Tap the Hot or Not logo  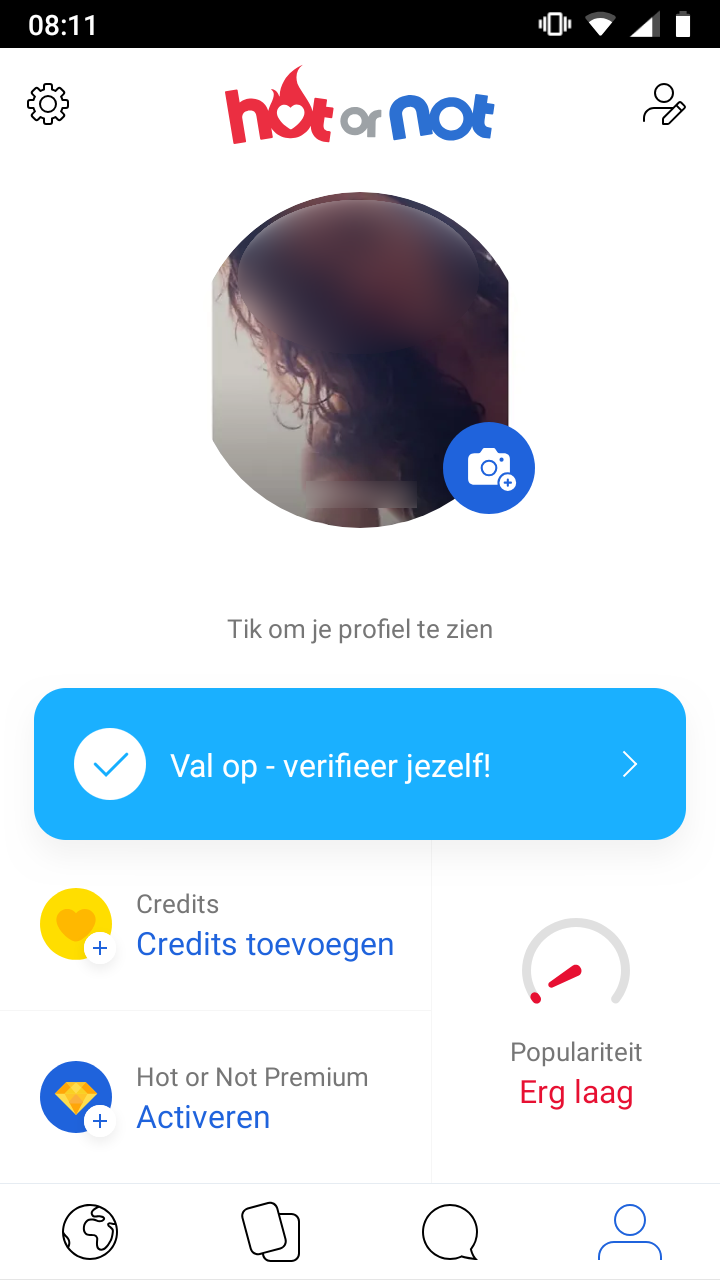coord(360,105)
